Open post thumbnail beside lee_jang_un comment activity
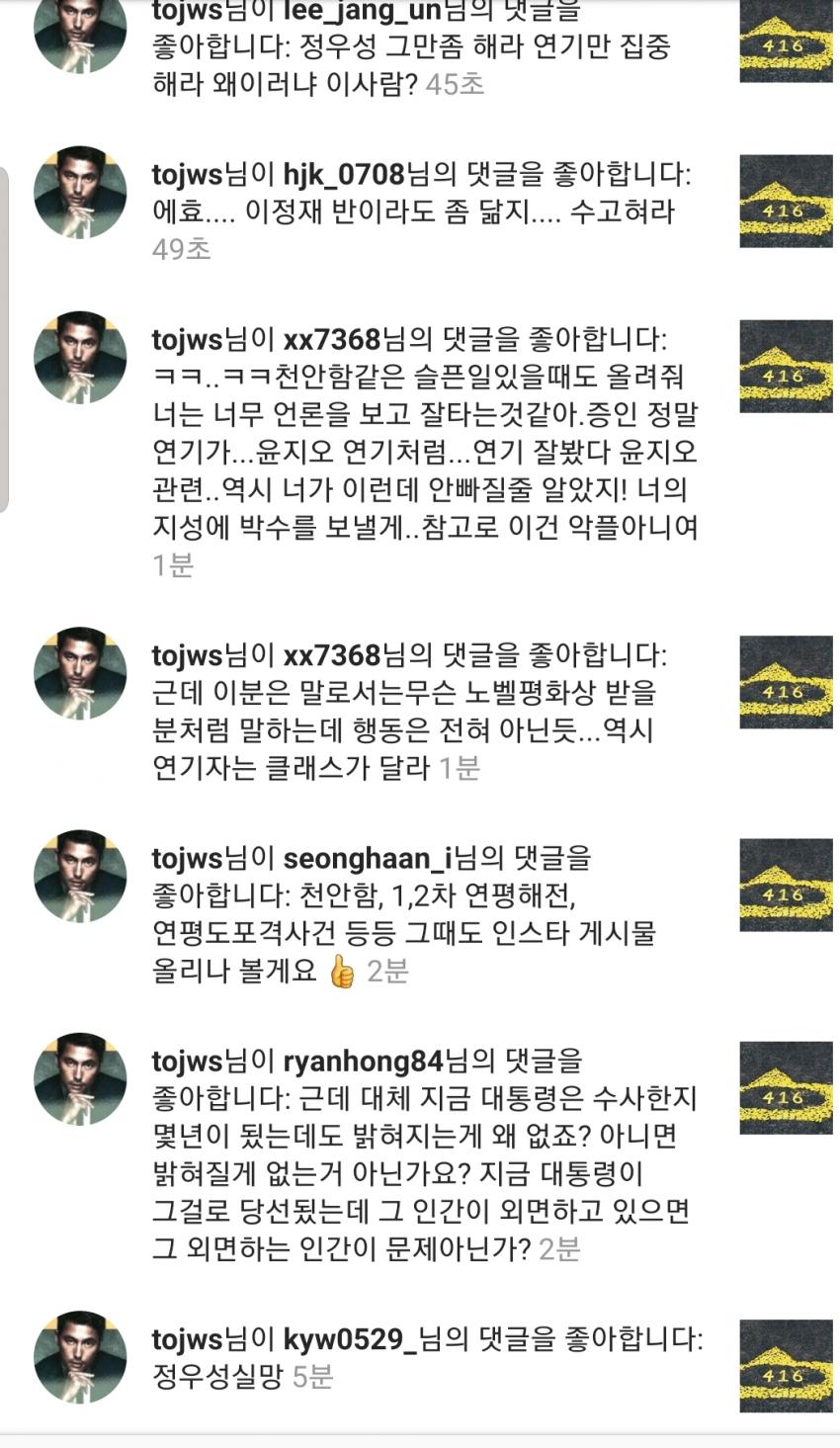This screenshot has height=1448, width=840. pos(786,42)
